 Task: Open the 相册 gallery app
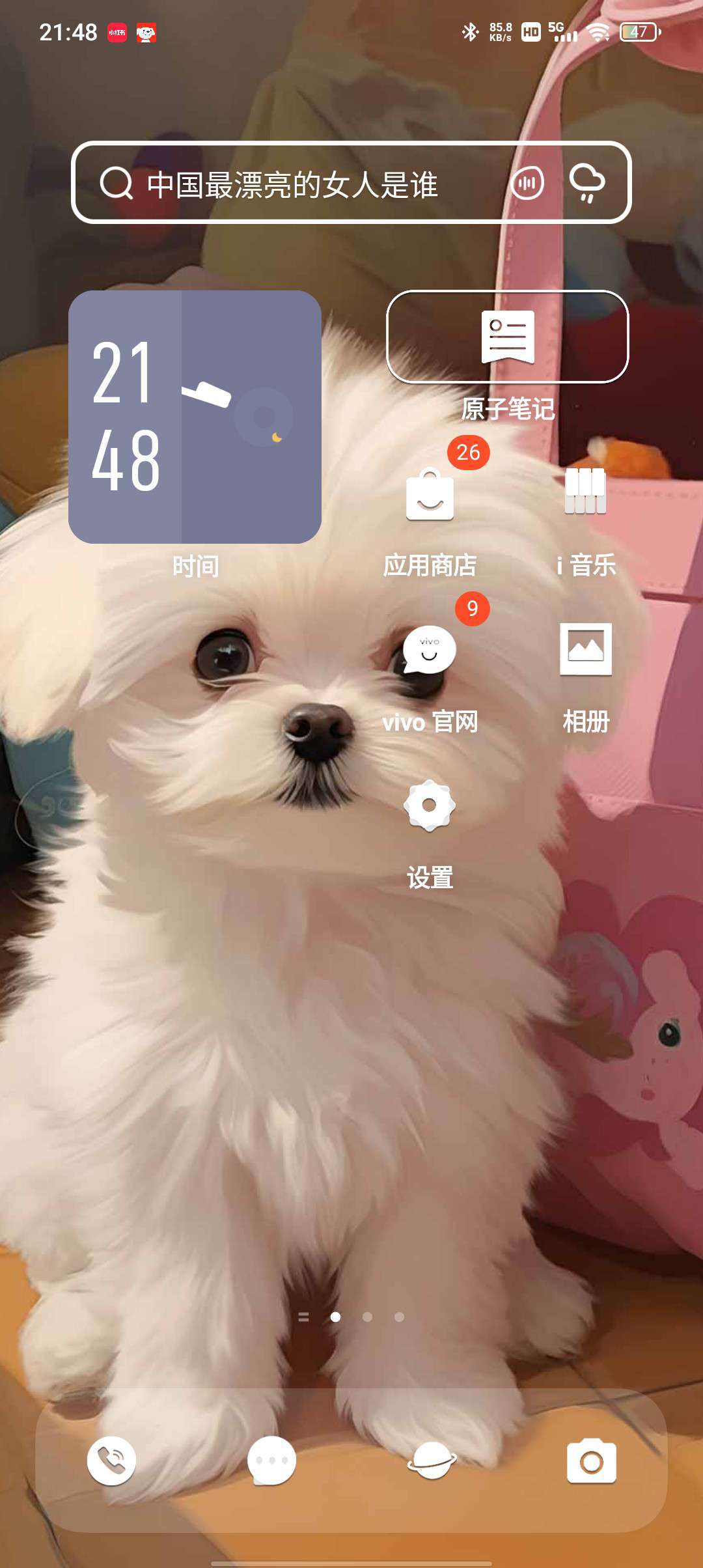tap(586, 649)
